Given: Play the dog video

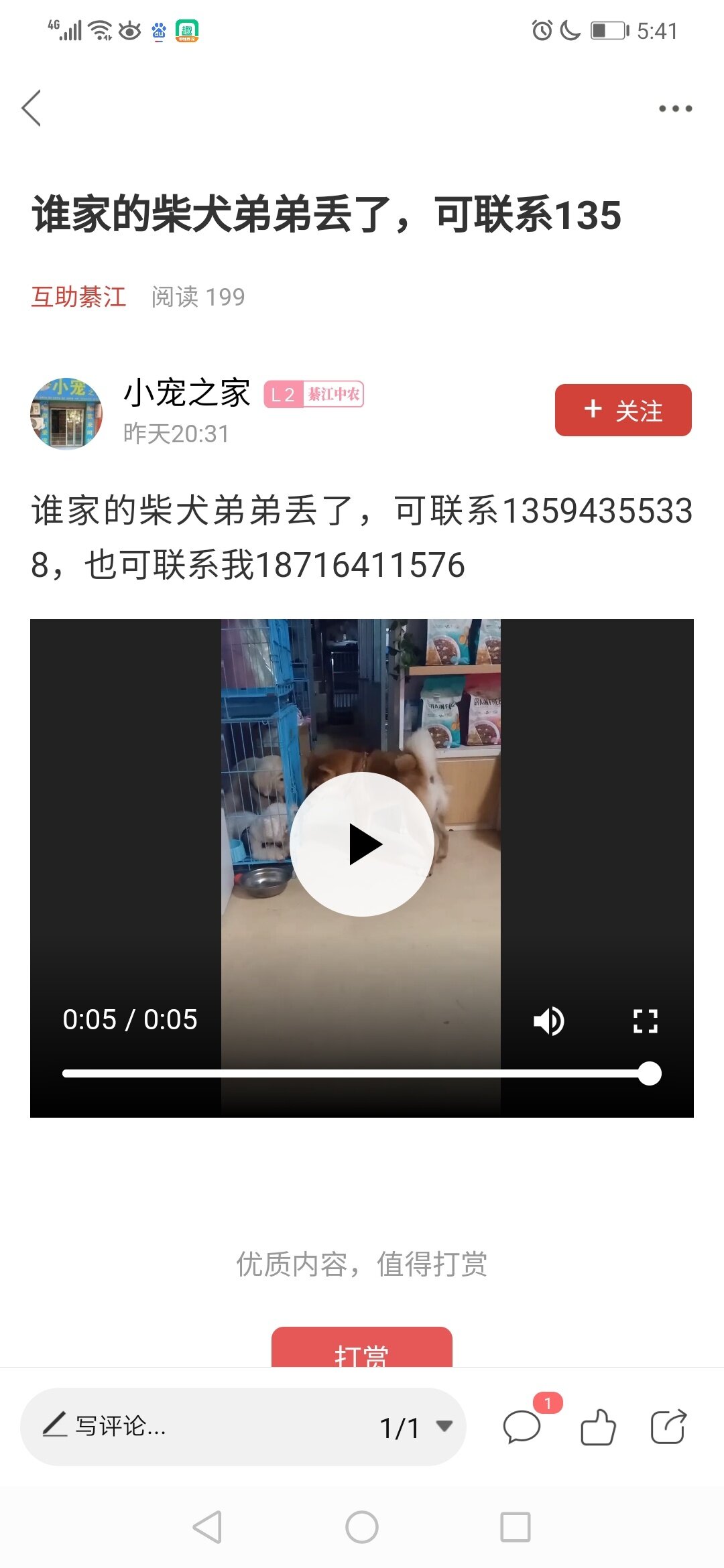Looking at the screenshot, I should pyautogui.click(x=362, y=844).
